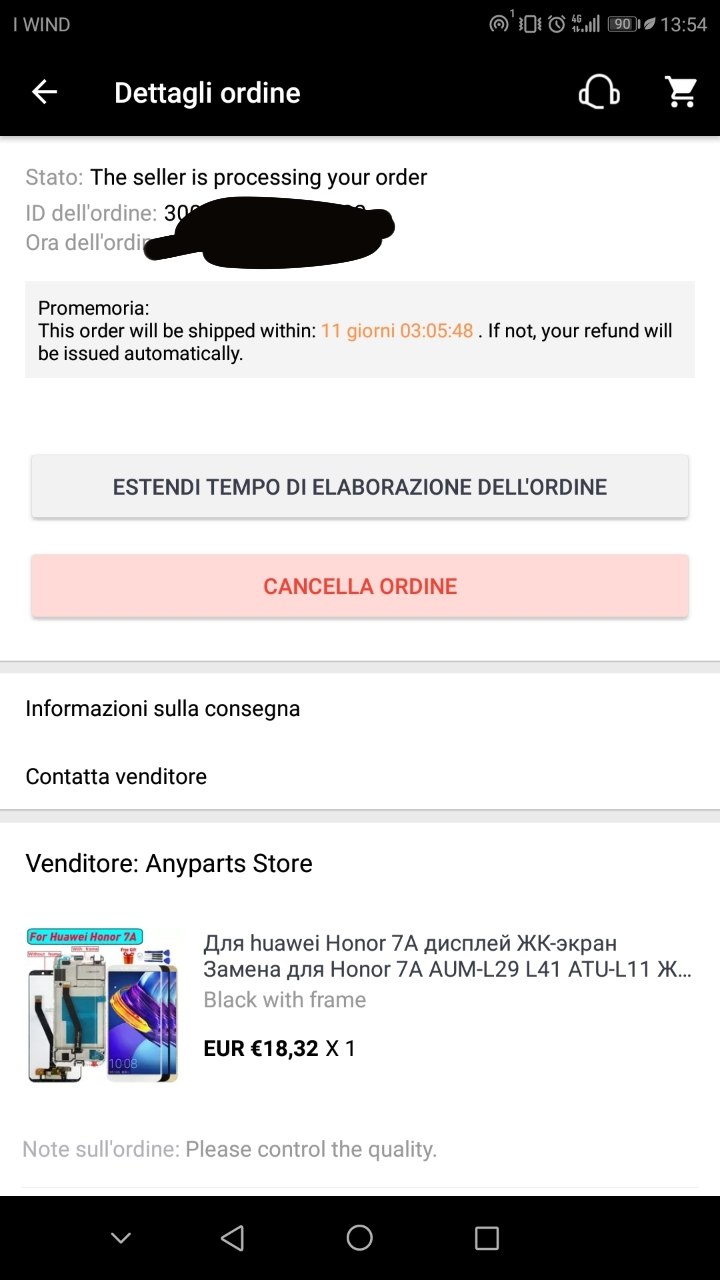Viewport: 720px width, 1280px height.
Task: Tap the system home button
Action: (x=360, y=1238)
